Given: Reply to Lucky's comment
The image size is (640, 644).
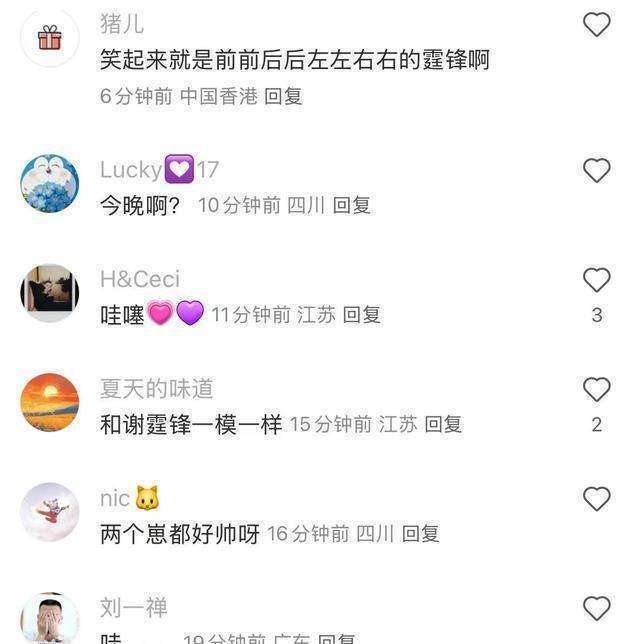Looking at the screenshot, I should pyautogui.click(x=351, y=206).
